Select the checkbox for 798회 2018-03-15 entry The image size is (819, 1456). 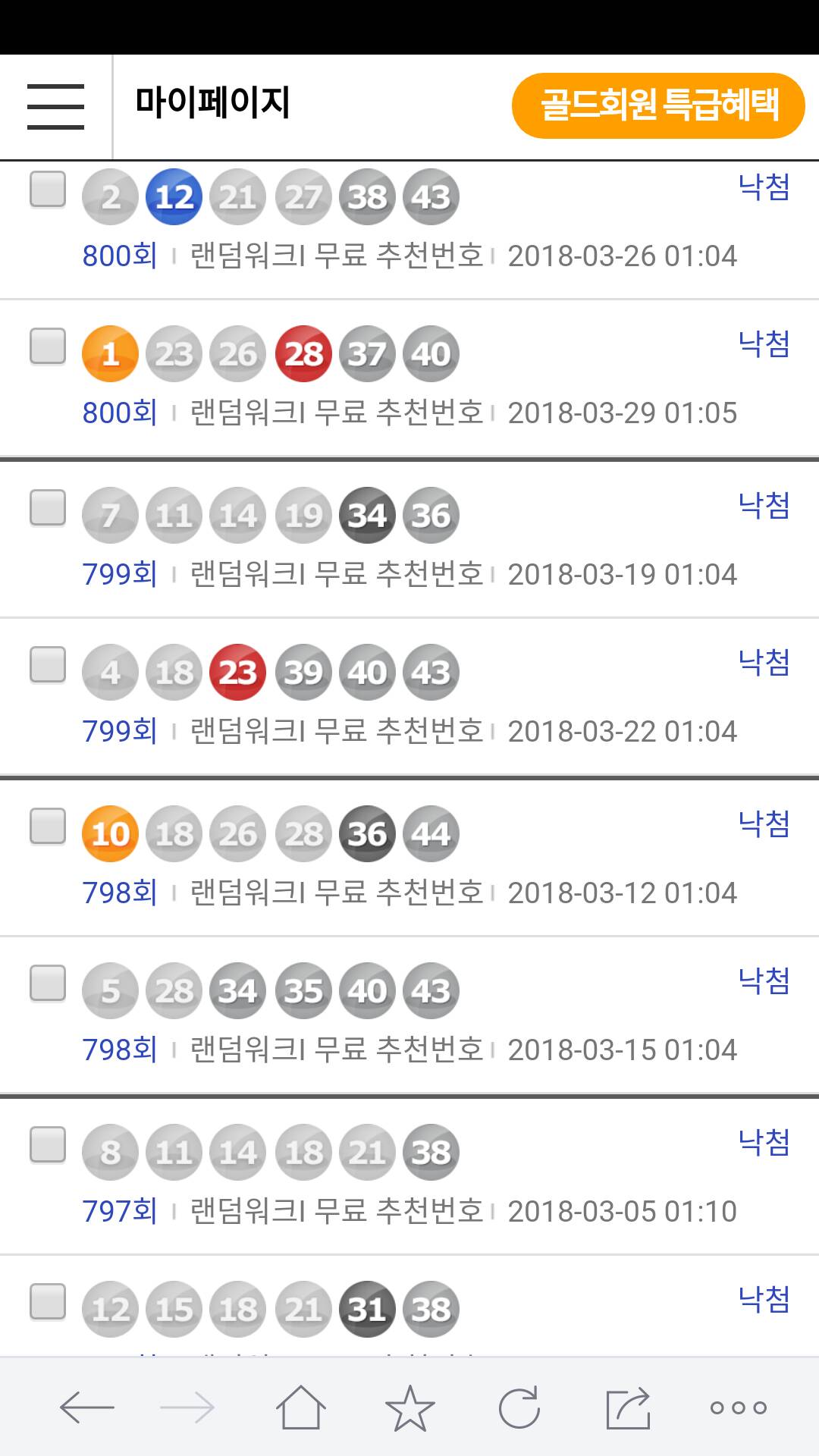(x=48, y=984)
